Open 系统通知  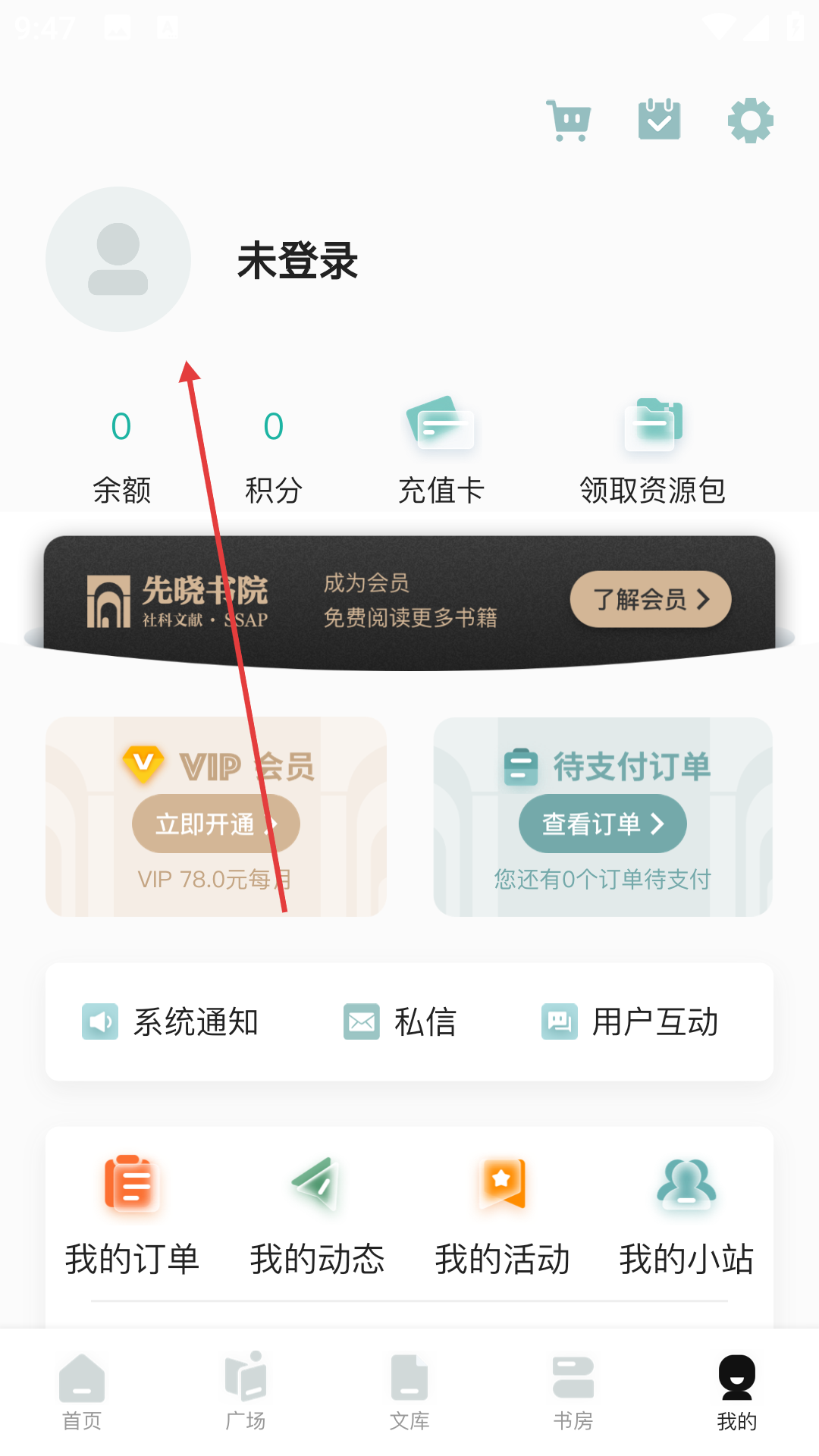pos(171,1022)
